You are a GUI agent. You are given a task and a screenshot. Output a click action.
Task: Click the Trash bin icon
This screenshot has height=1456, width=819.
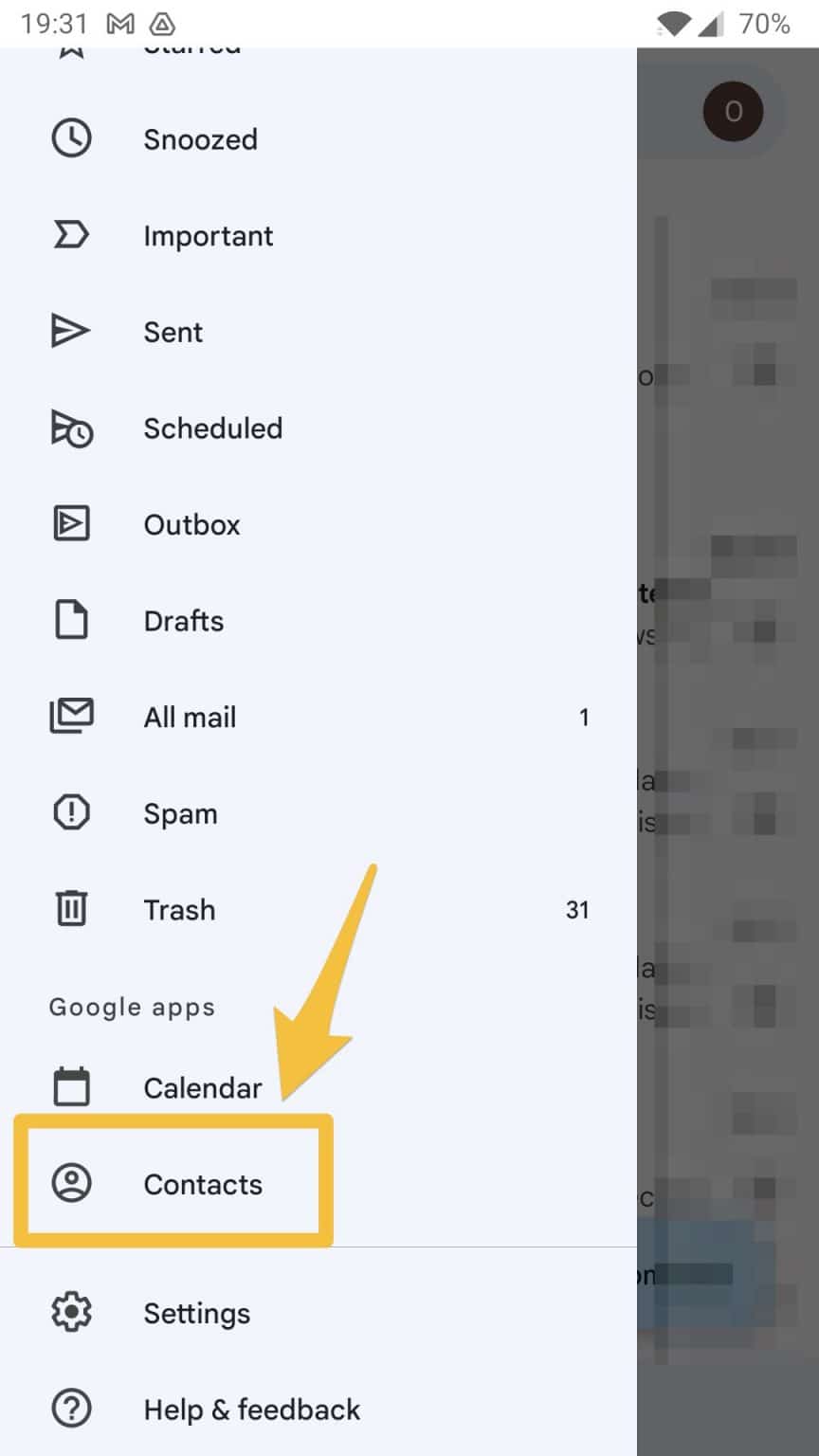point(70,909)
